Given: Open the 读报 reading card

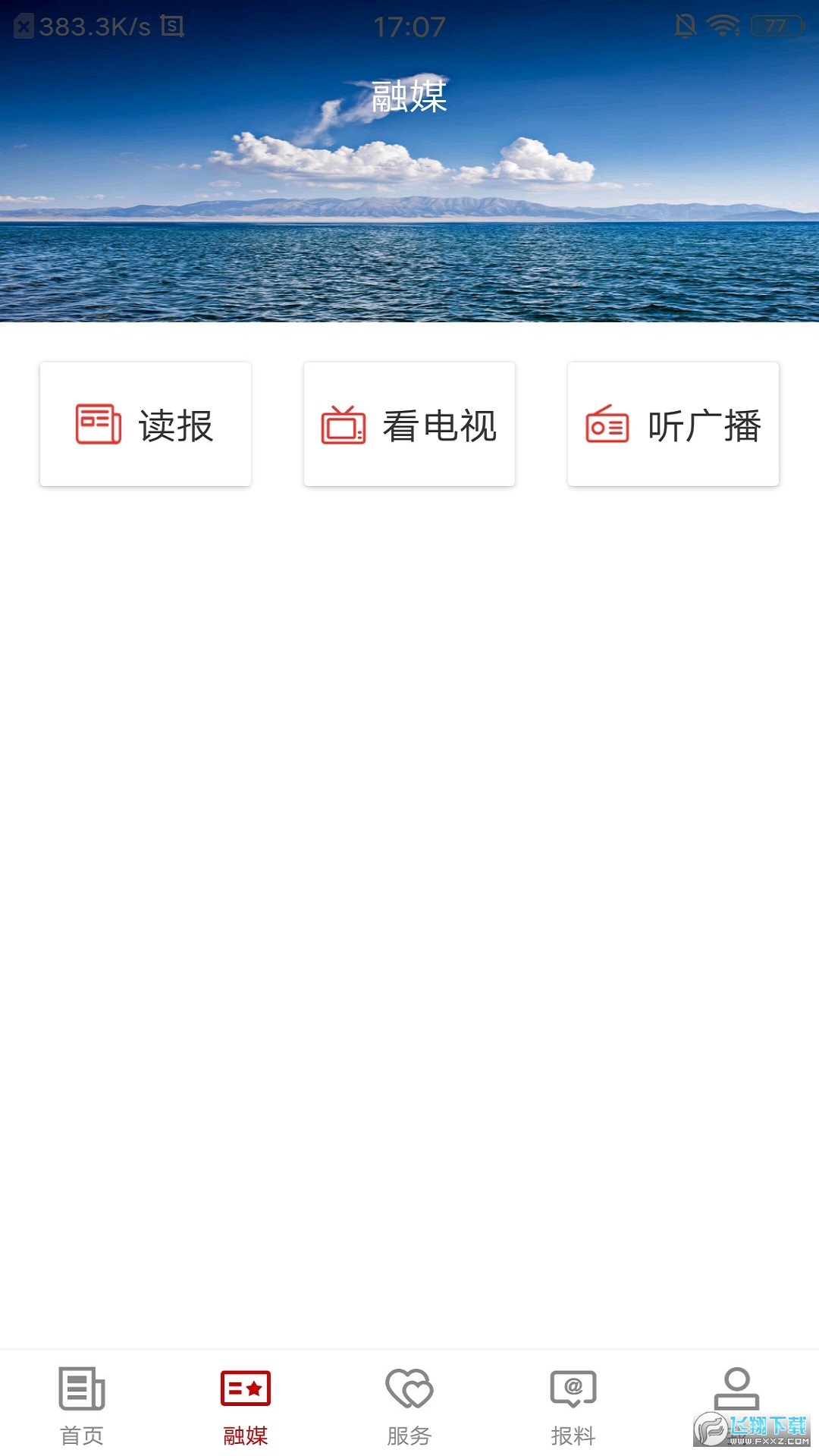Looking at the screenshot, I should pos(145,423).
